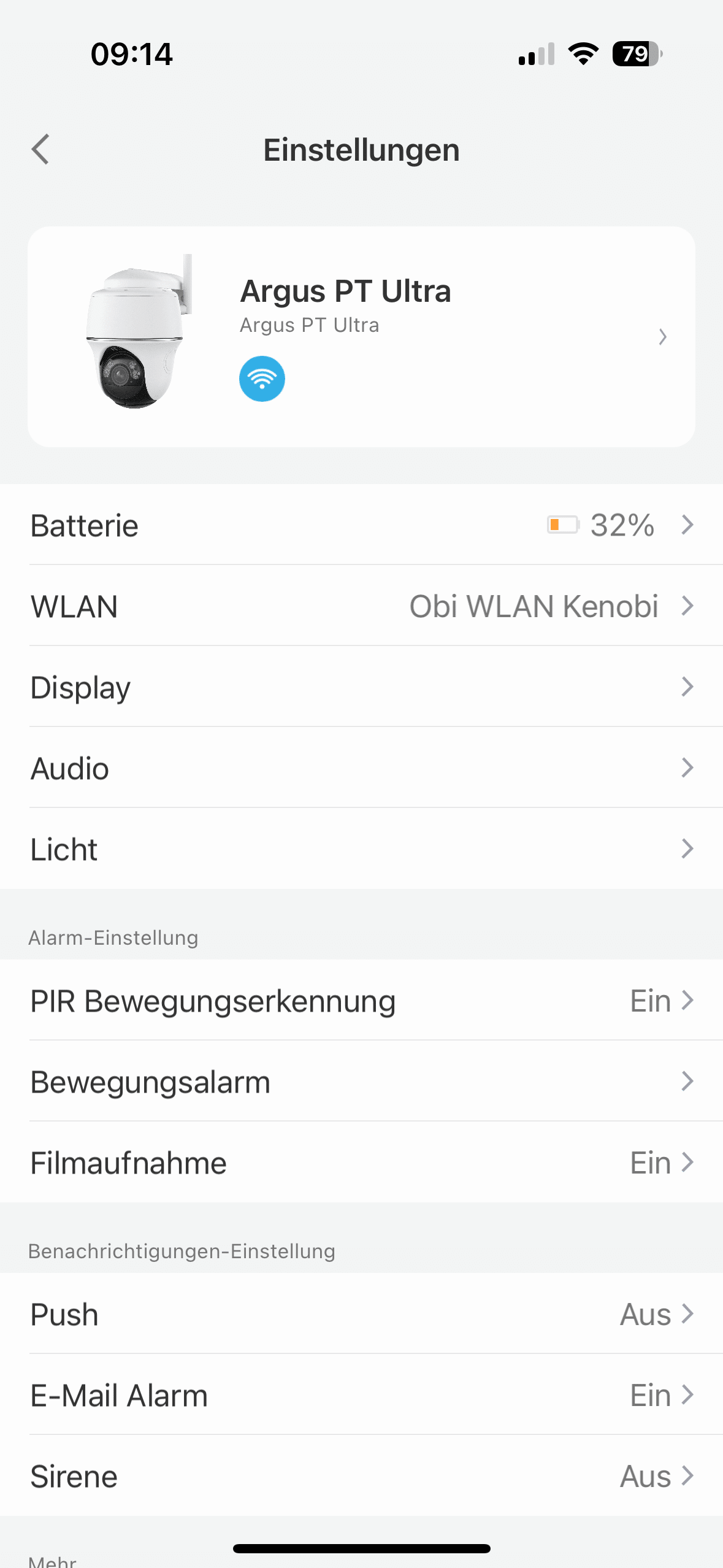Open PIR Bewegungserkennung settings
Image resolution: width=723 pixels, height=1568 pixels.
point(361,1001)
